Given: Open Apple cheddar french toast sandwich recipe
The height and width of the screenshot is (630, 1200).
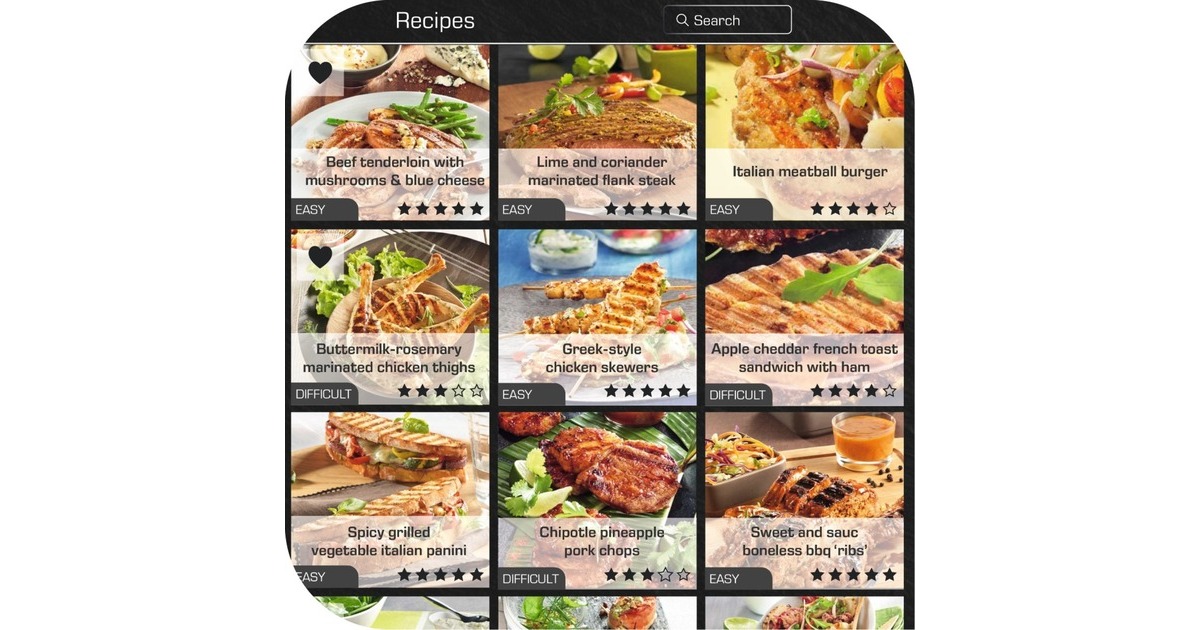Looking at the screenshot, I should coord(804,358).
